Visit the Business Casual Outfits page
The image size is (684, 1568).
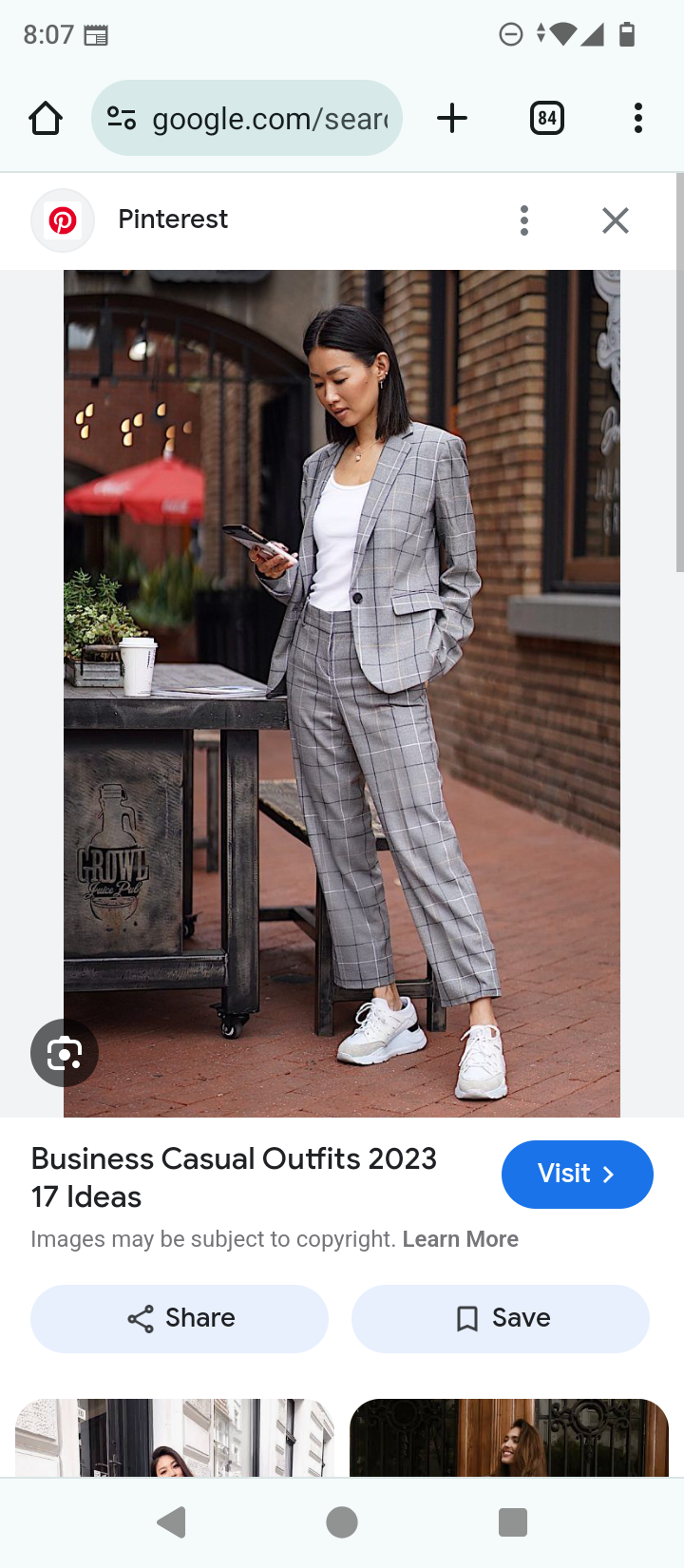pos(577,1175)
